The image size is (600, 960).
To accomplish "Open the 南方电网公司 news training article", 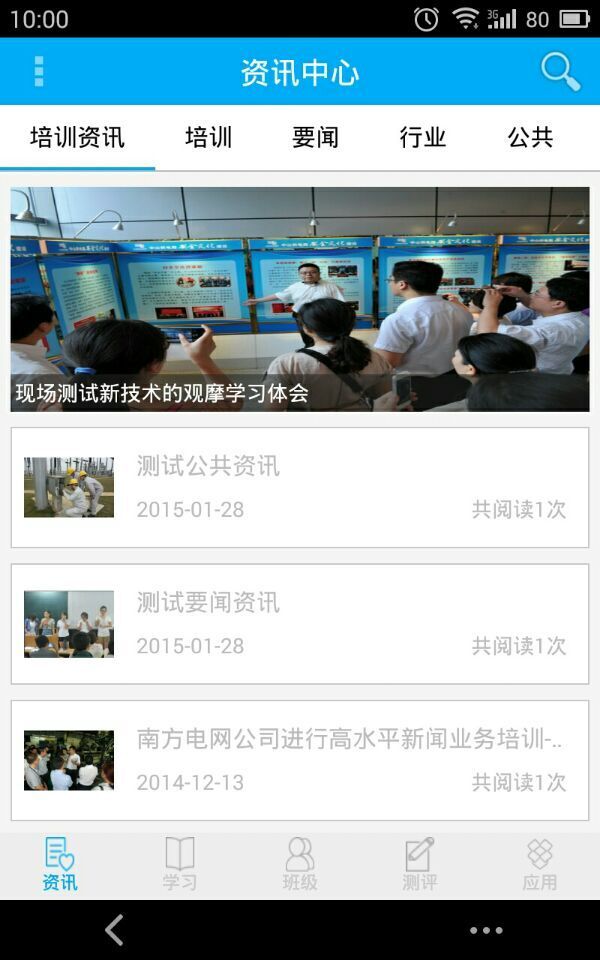I will [300, 760].
